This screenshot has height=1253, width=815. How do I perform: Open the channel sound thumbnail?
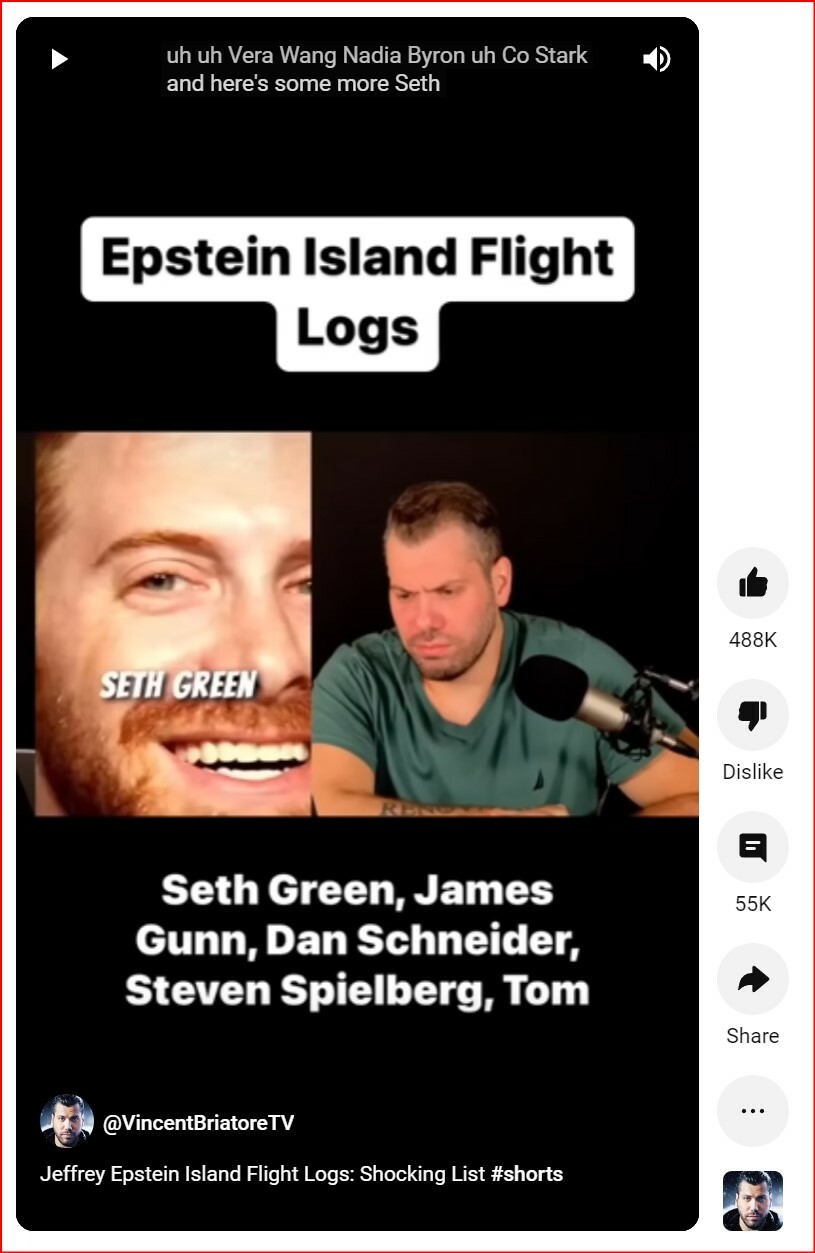[x=752, y=1201]
